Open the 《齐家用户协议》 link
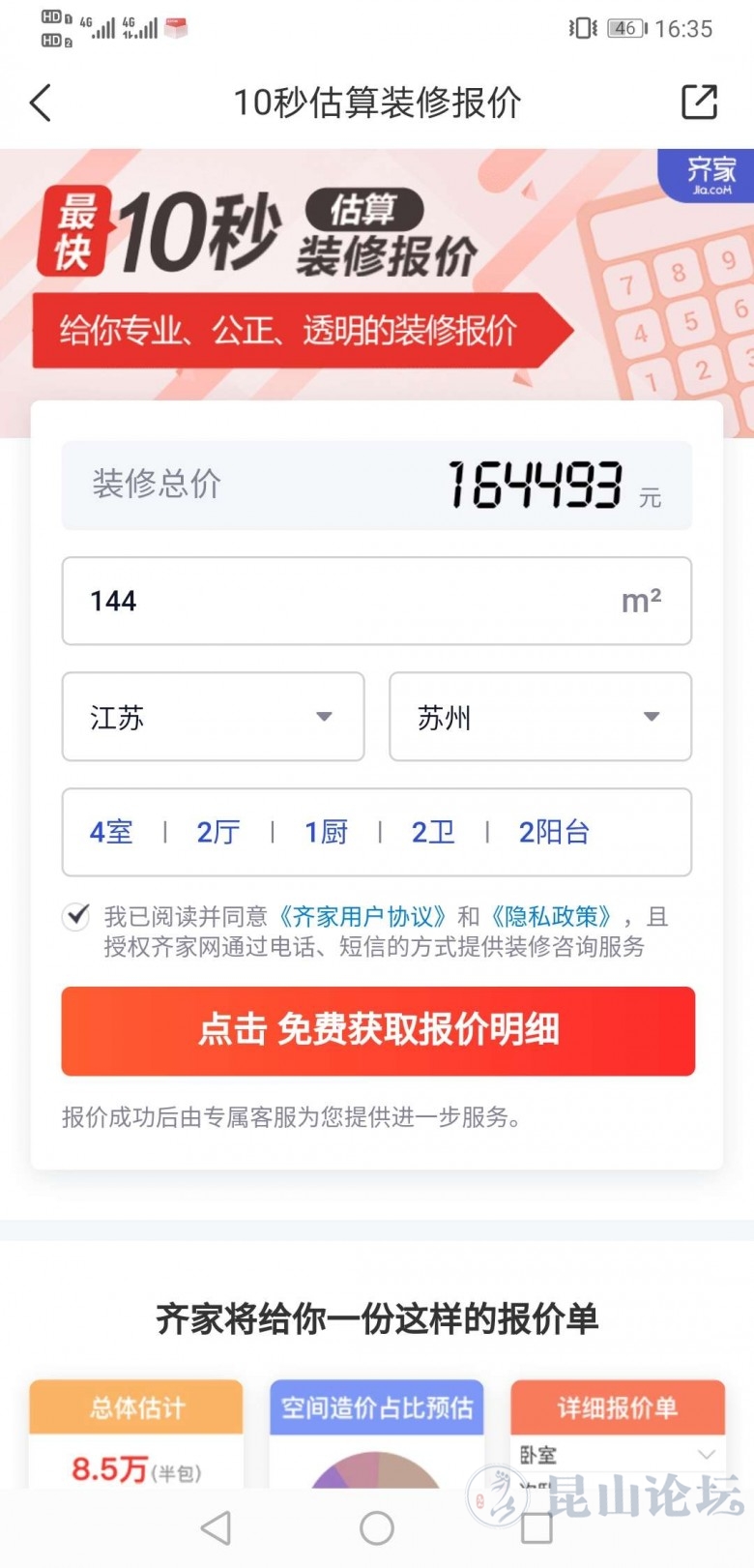 362,916
